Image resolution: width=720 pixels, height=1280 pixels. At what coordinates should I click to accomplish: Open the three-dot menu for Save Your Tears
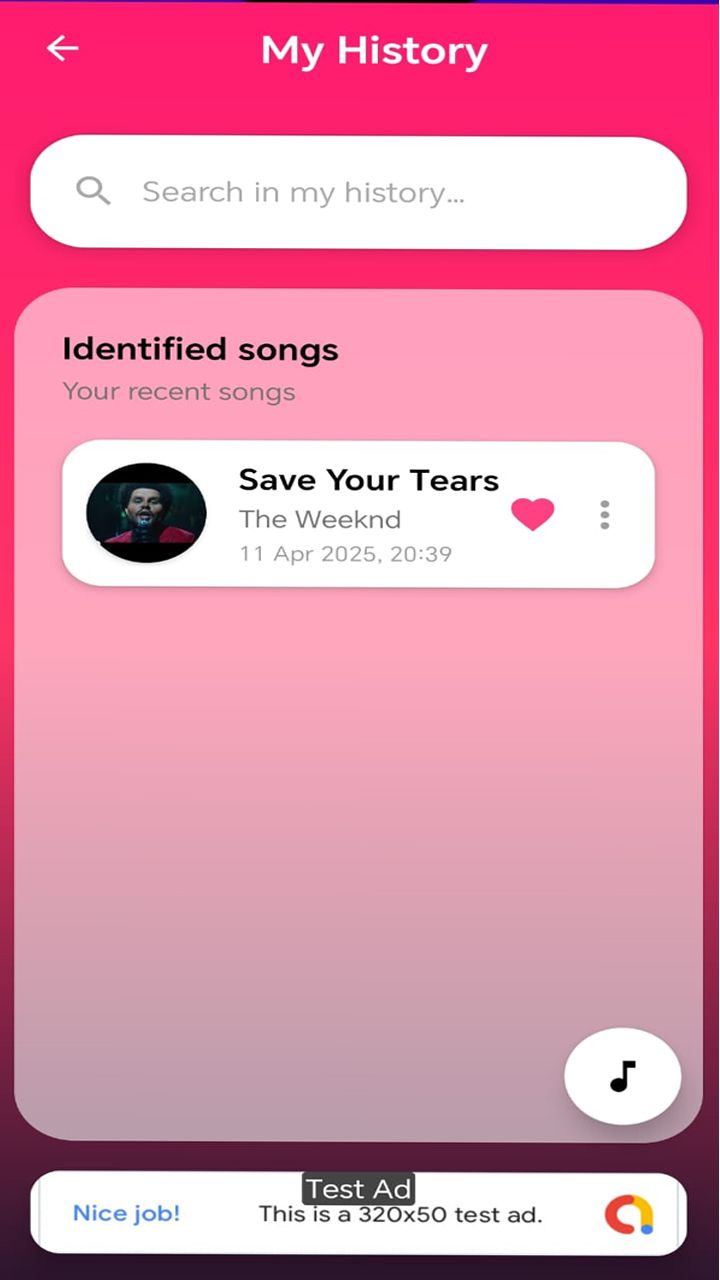(604, 514)
